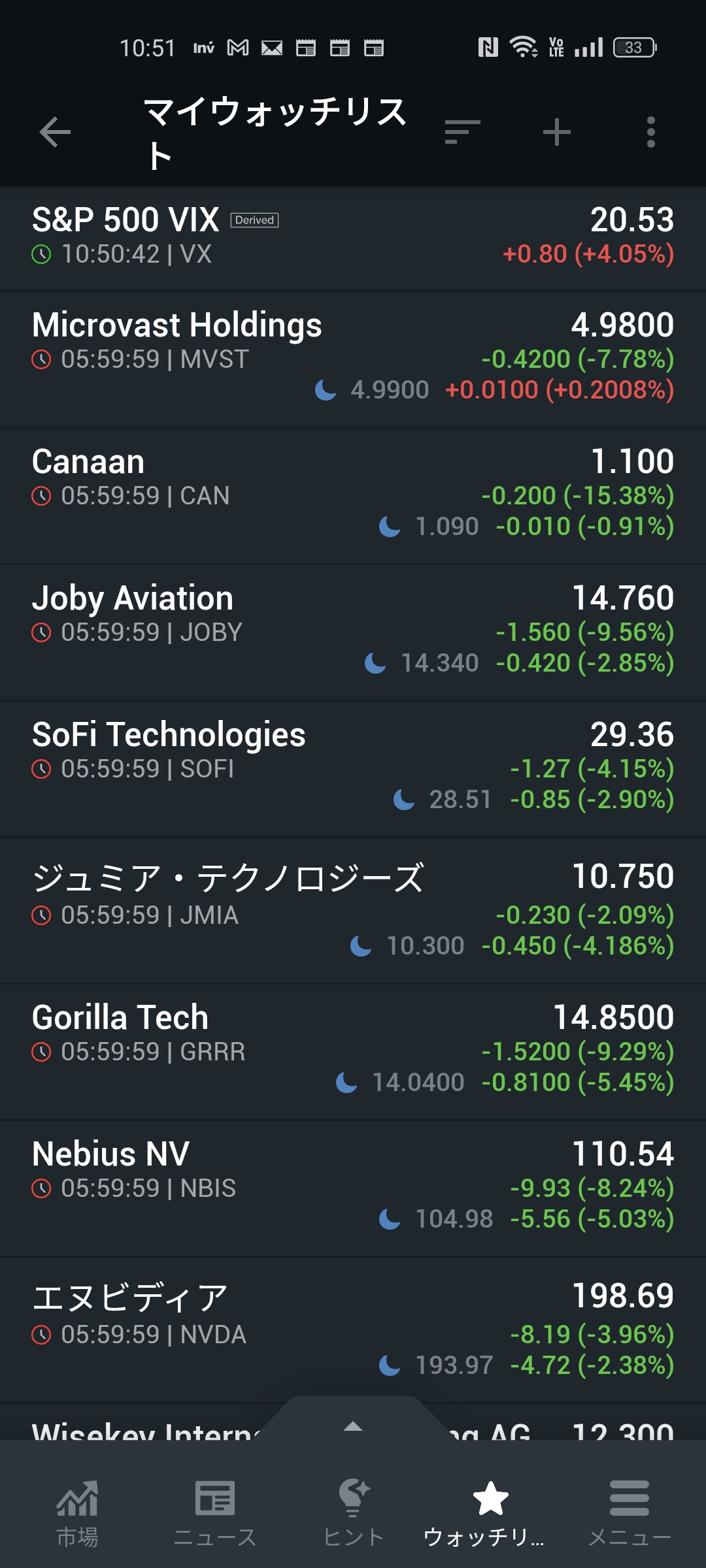The width and height of the screenshot is (706, 1568).
Task: Expand the bottom panel with the up arrow
Action: (x=353, y=1426)
